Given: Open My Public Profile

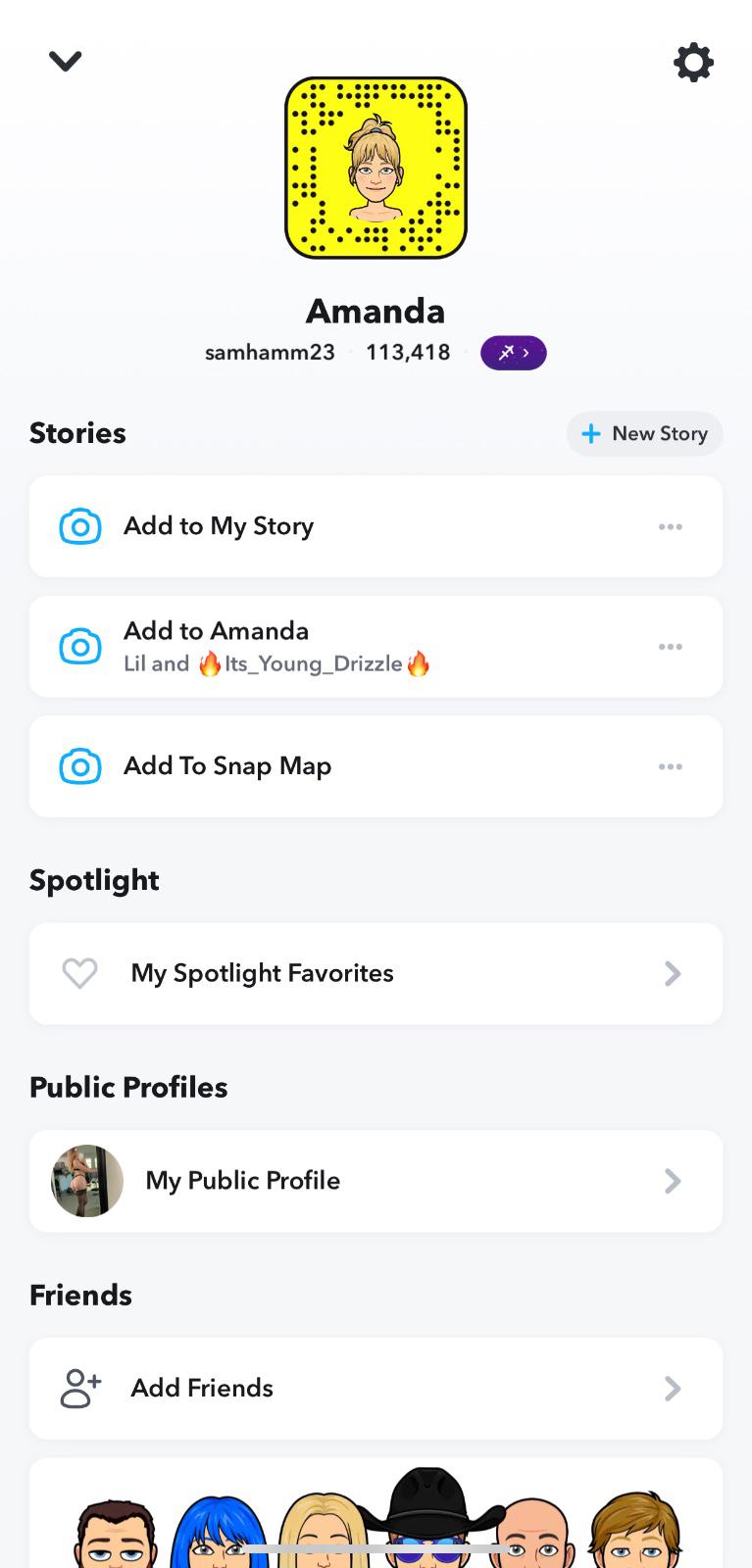Looking at the screenshot, I should click(376, 1181).
